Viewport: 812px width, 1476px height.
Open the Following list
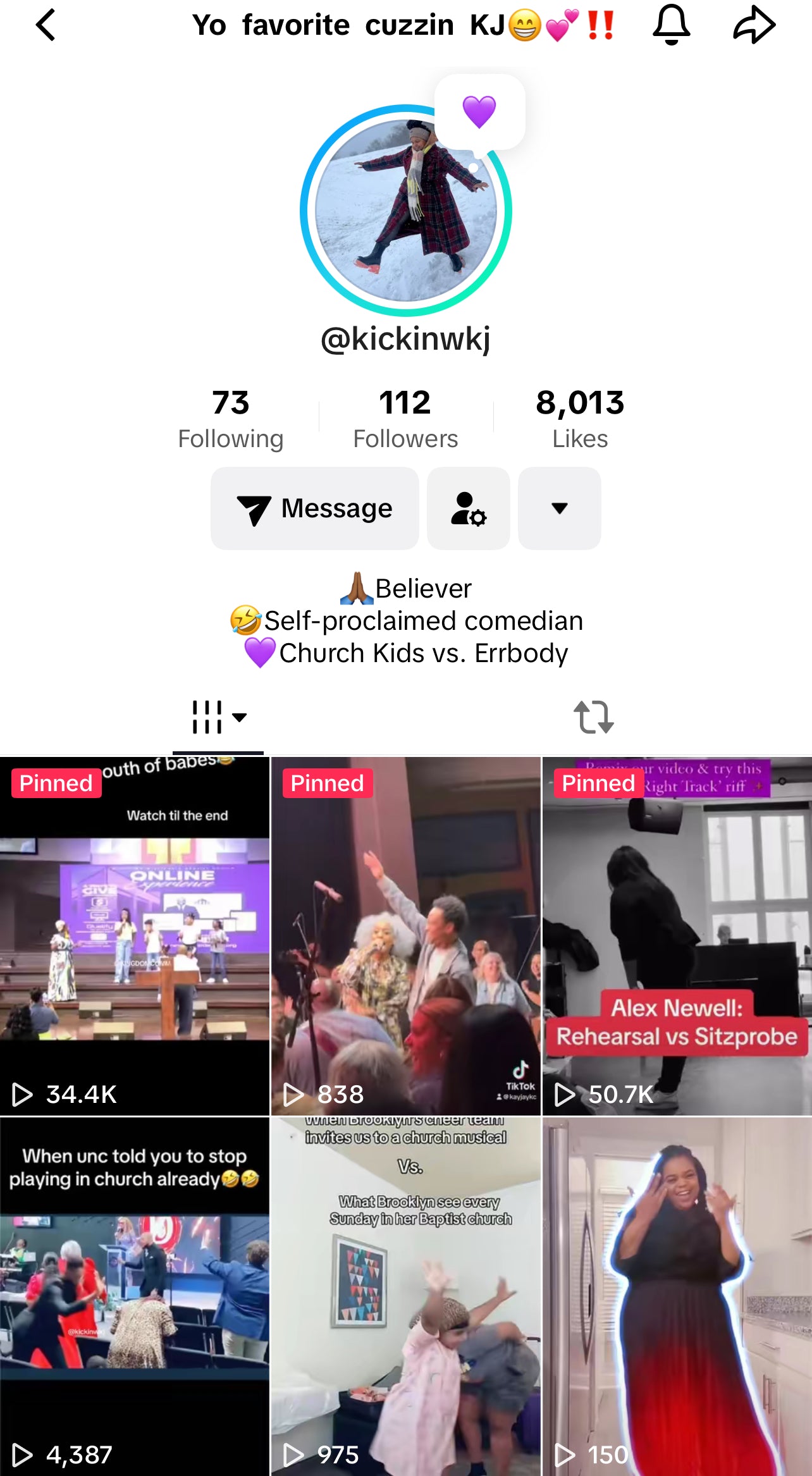pos(231,419)
